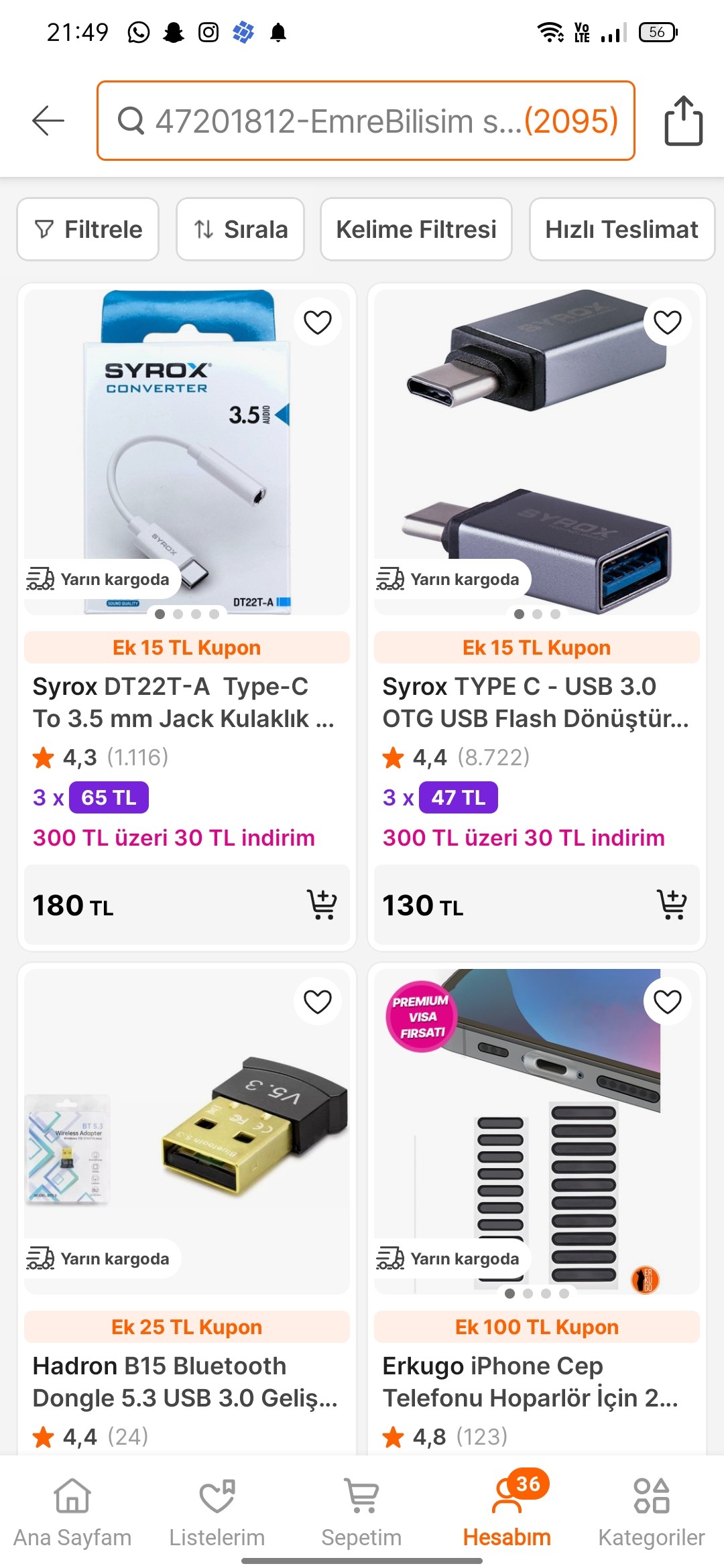
Task: Favorite the Hadron B15 Bluetooth dongle
Action: coord(316,1002)
